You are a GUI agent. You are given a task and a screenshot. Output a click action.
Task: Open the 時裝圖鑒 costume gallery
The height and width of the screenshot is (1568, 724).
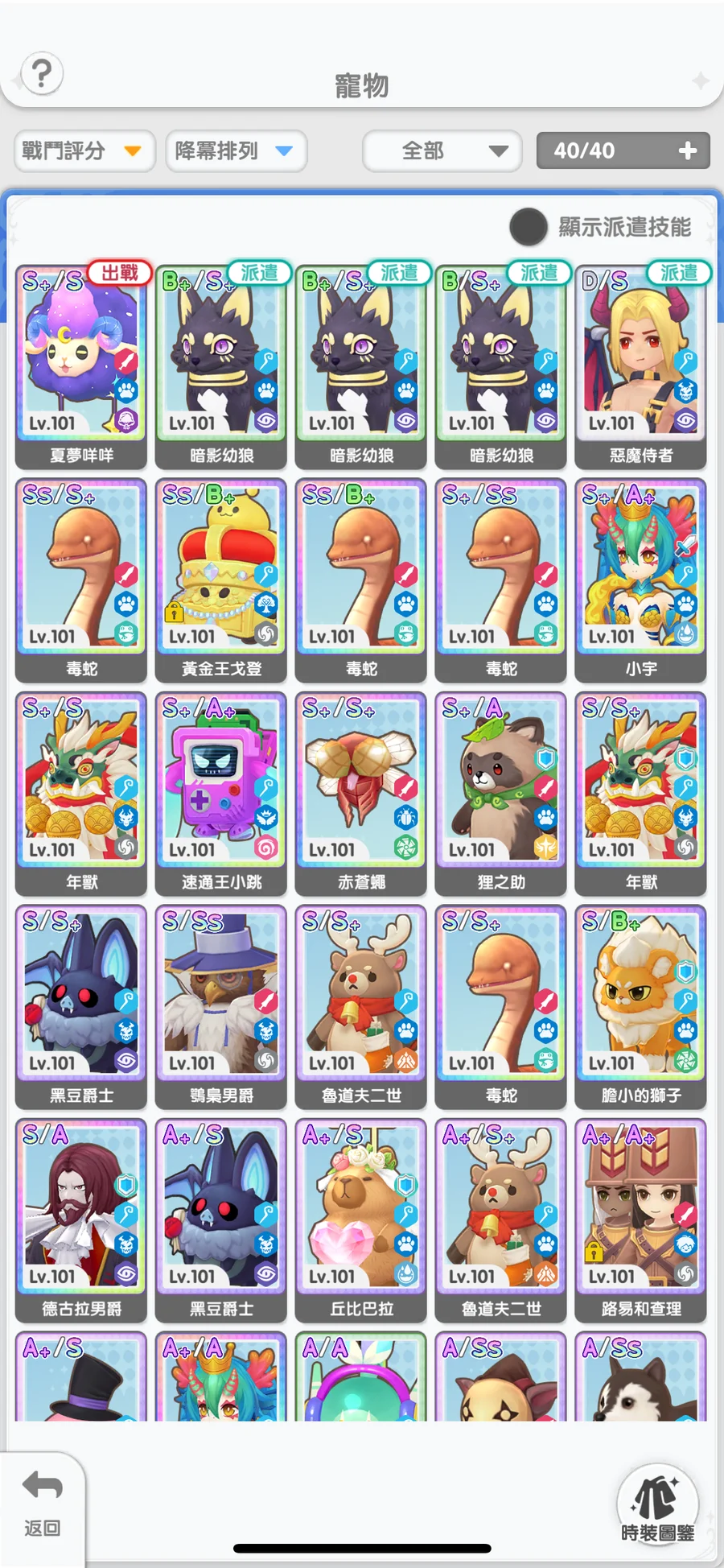tap(657, 1507)
